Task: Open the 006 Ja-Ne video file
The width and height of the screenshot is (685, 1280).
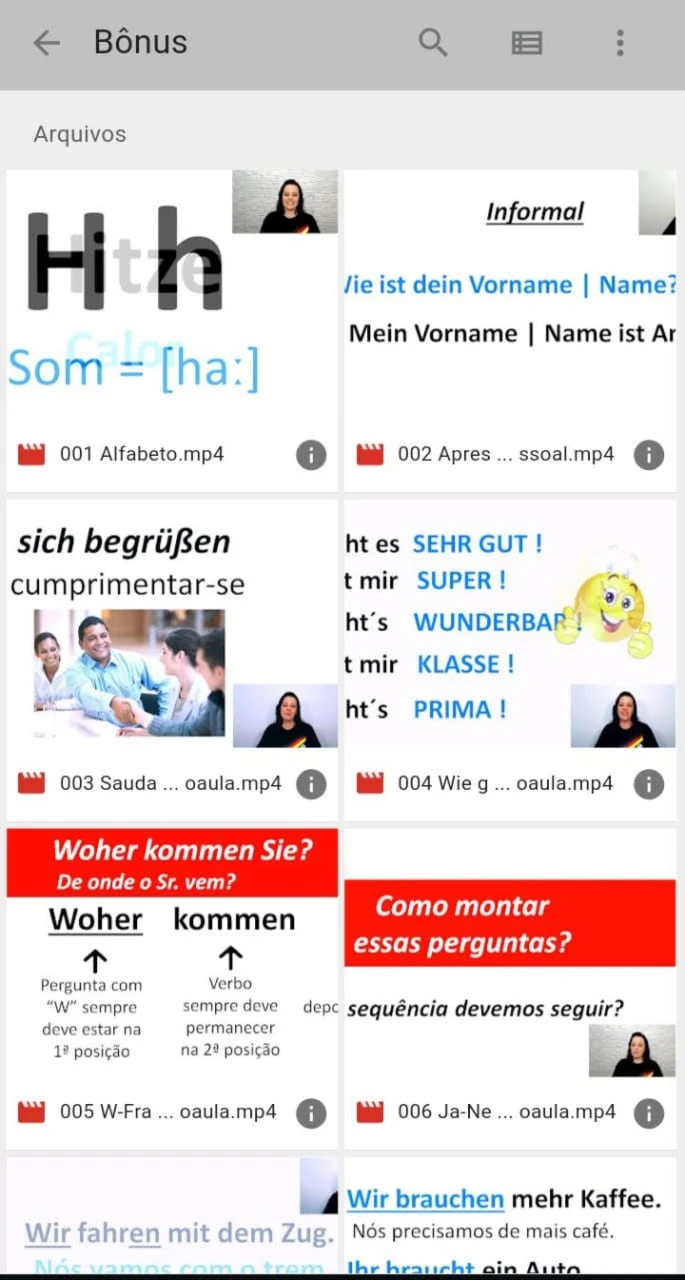Action: coord(510,988)
